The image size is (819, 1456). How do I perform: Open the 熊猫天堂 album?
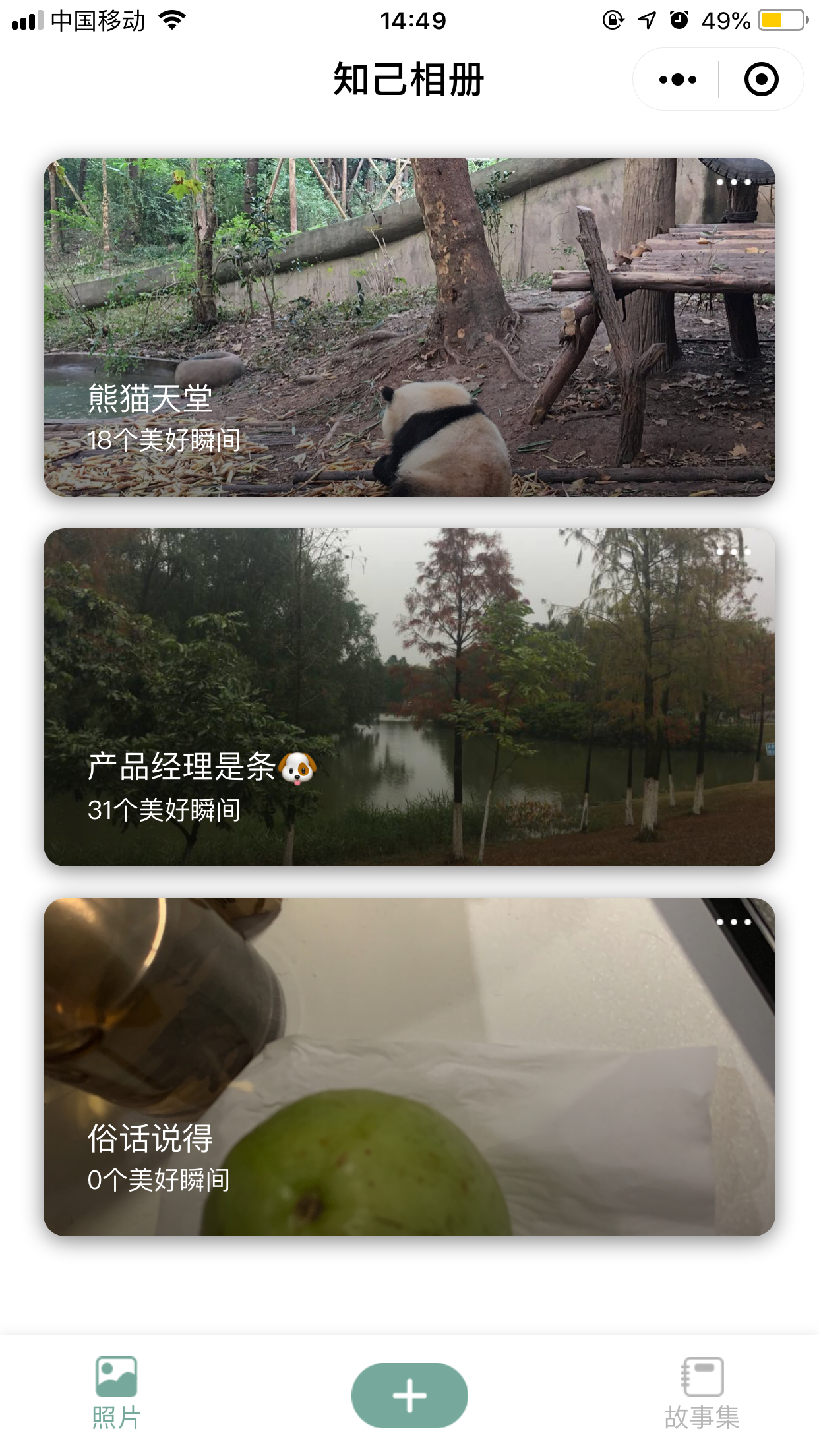409,327
